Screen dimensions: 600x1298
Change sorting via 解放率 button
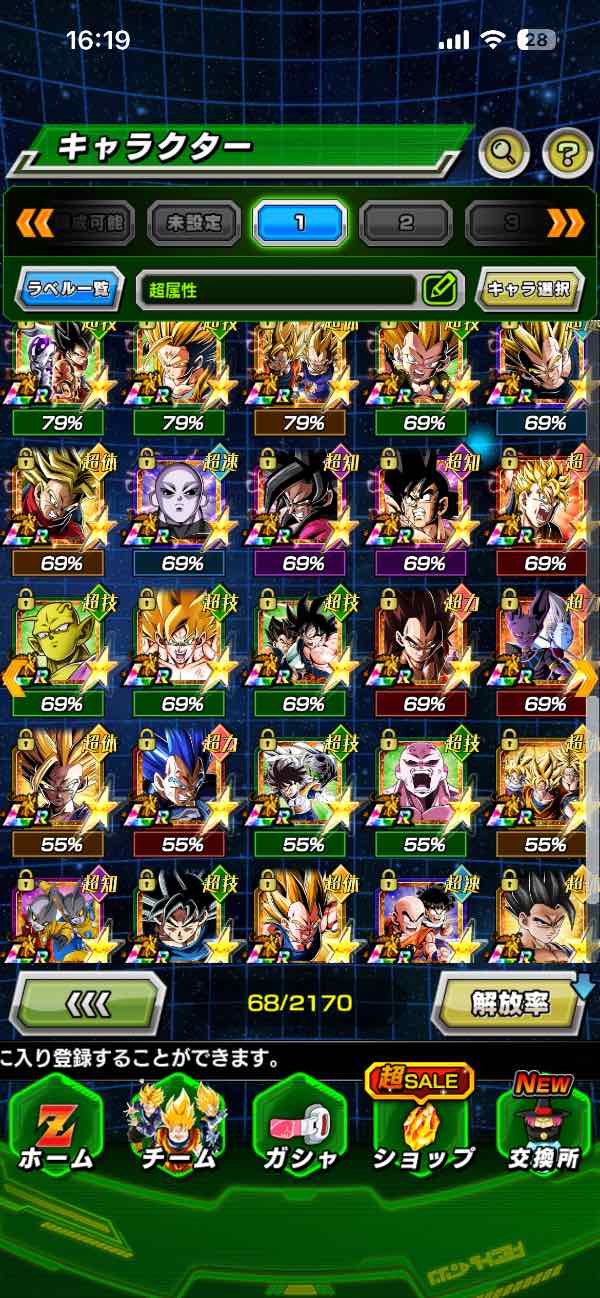click(510, 1002)
